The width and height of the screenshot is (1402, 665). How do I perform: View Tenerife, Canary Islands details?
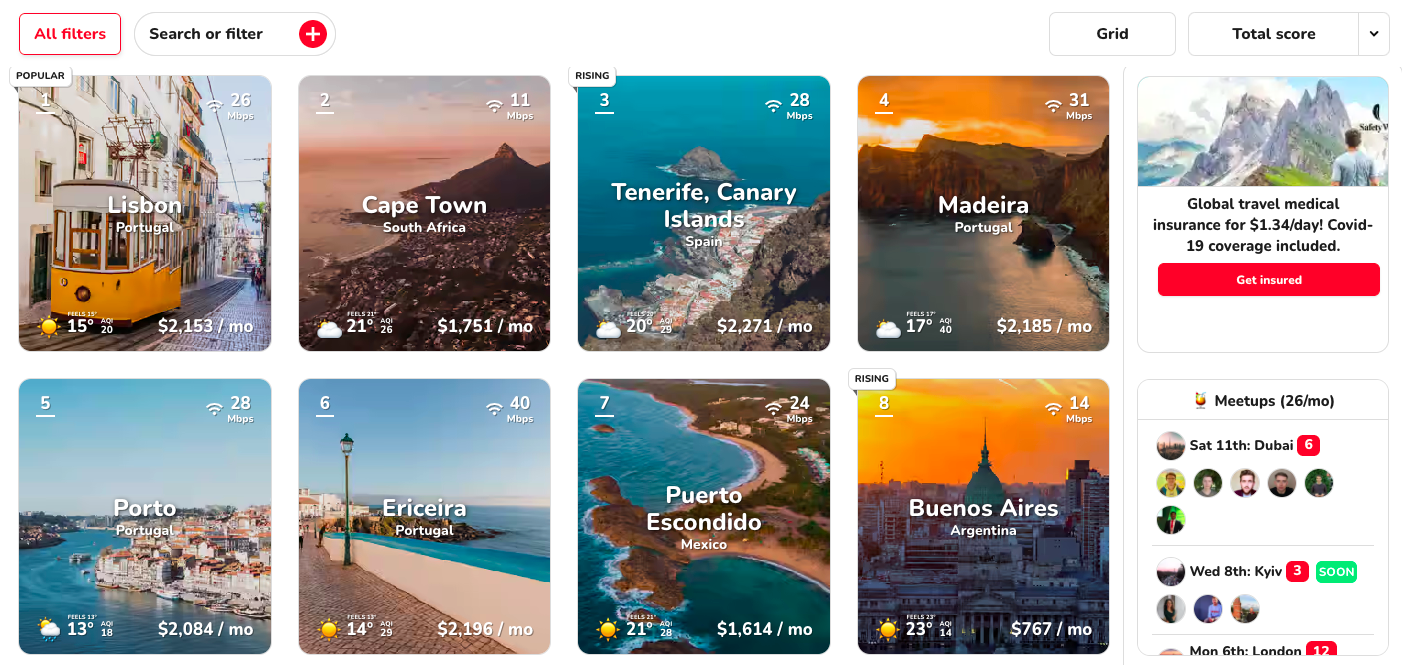point(704,214)
